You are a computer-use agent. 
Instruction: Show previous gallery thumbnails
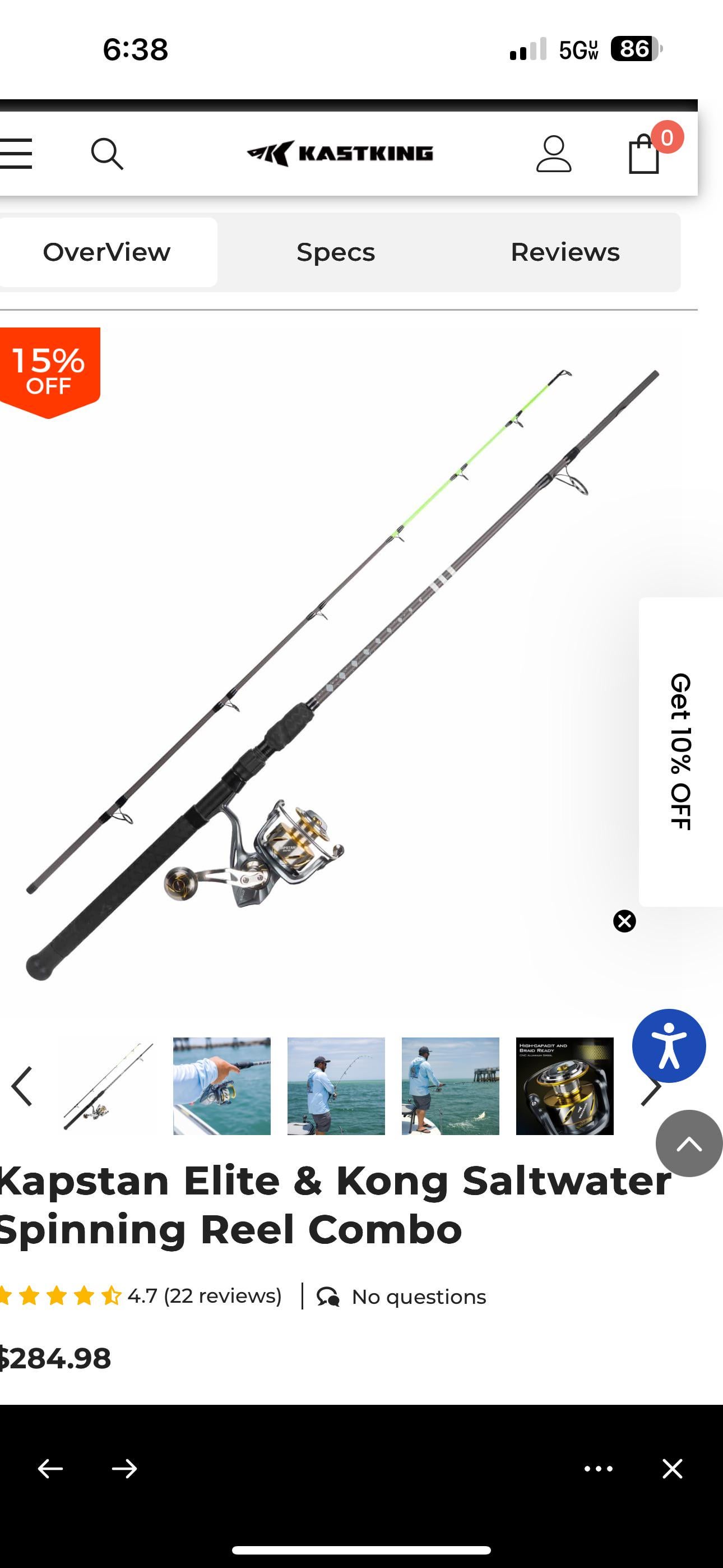(x=22, y=1086)
